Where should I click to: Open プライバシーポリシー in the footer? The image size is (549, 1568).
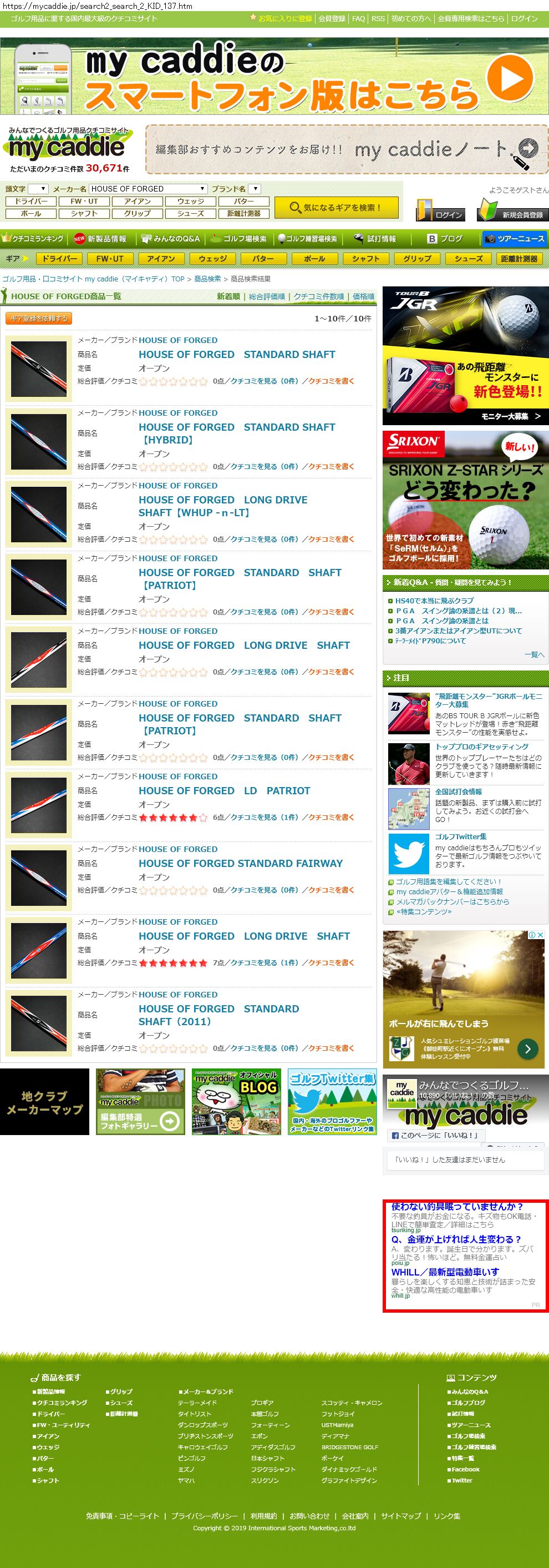click(204, 1516)
